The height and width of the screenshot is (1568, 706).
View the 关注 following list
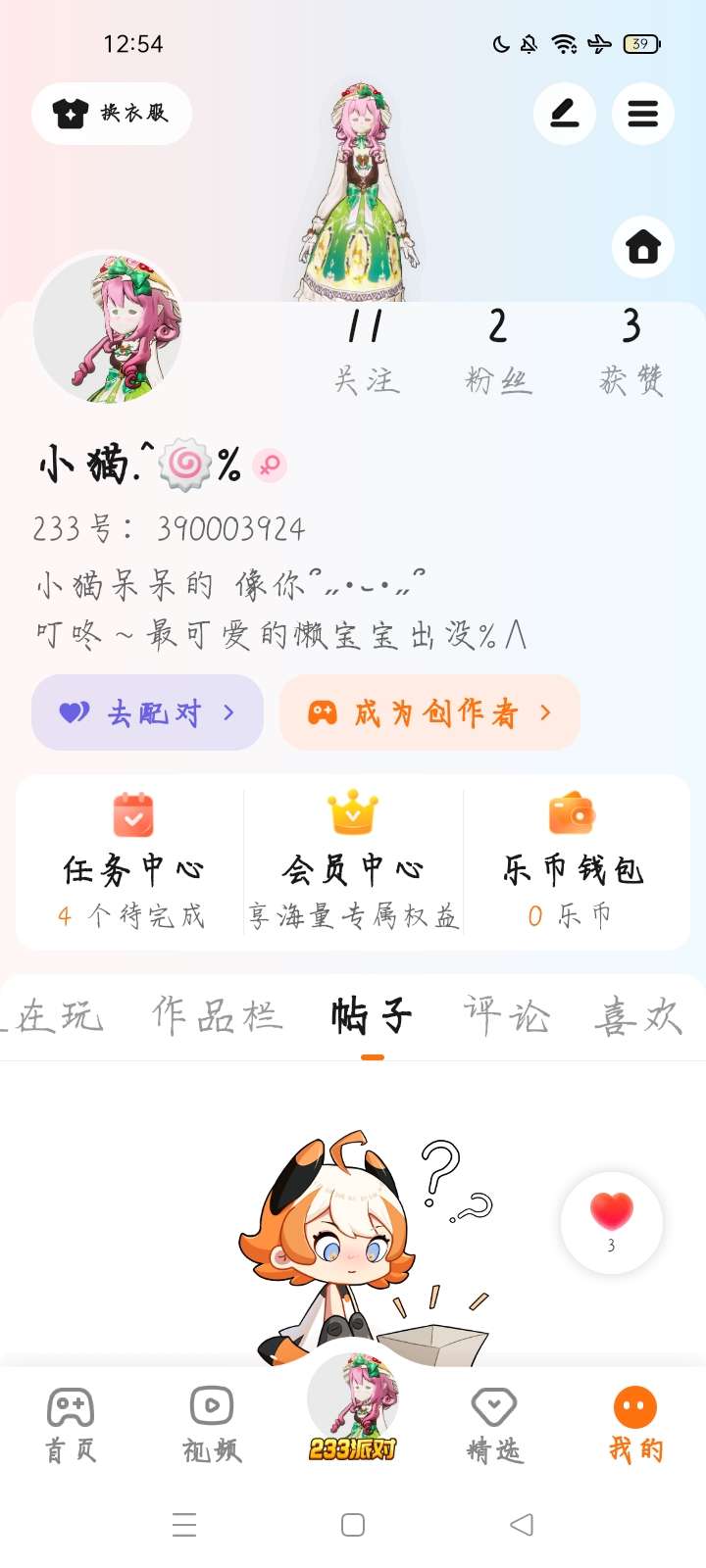366,353
